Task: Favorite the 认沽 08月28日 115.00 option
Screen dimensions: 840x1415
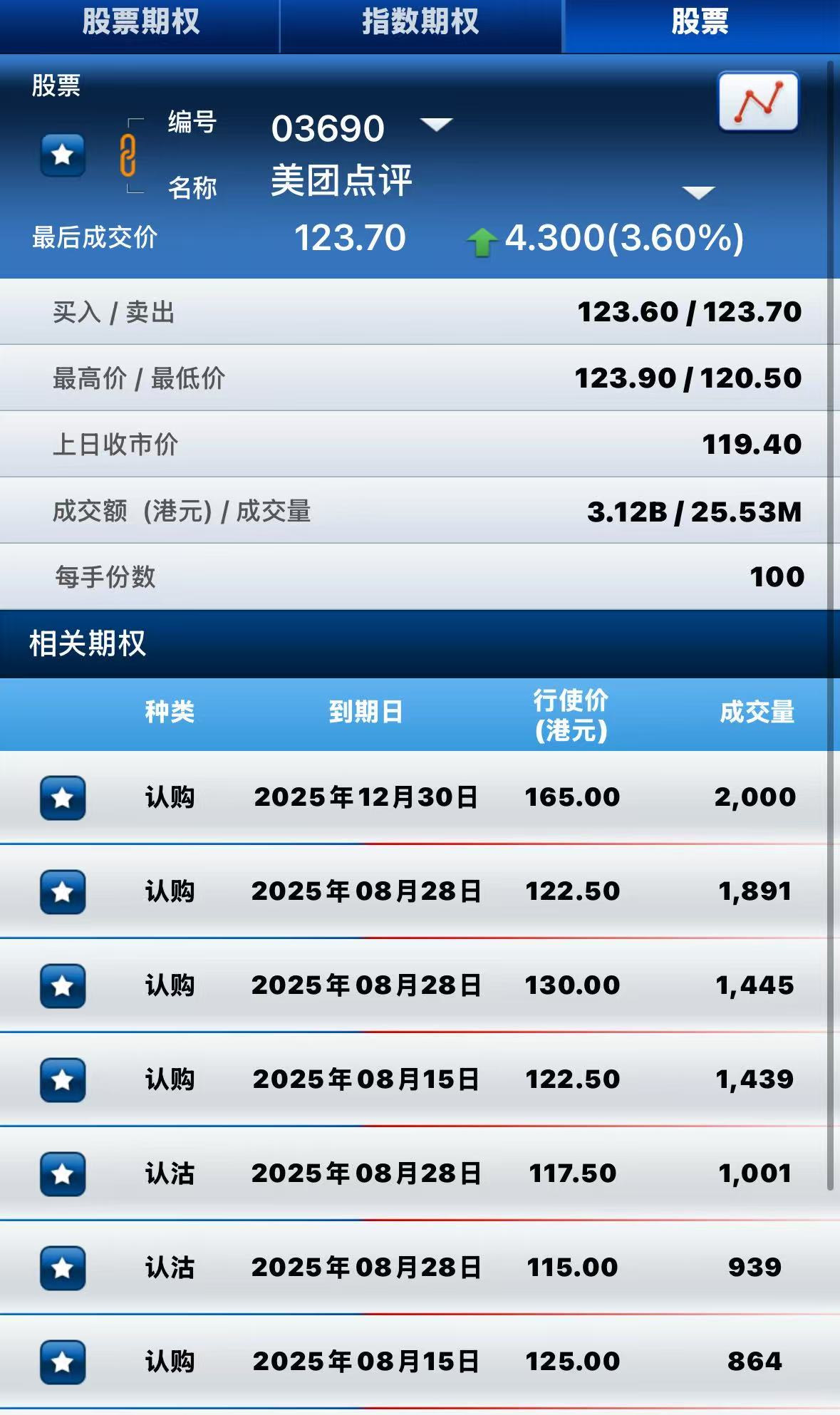Action: coord(63,1268)
